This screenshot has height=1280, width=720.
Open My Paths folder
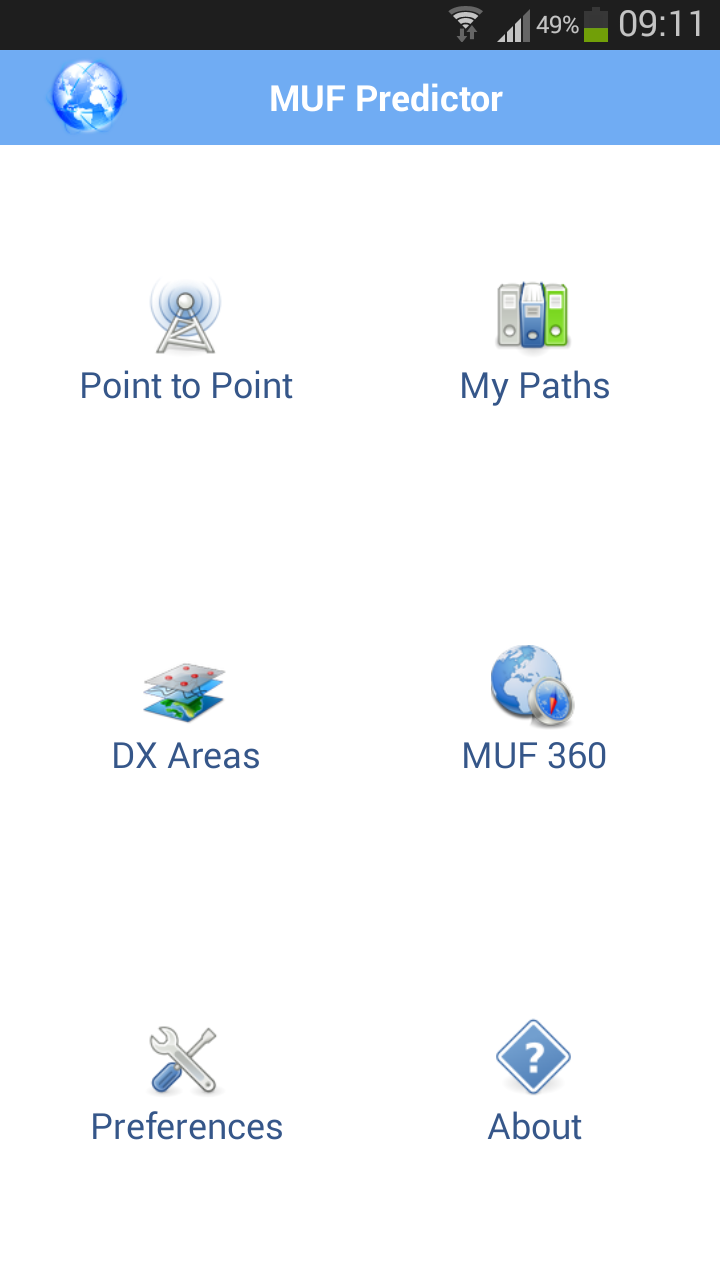534,342
